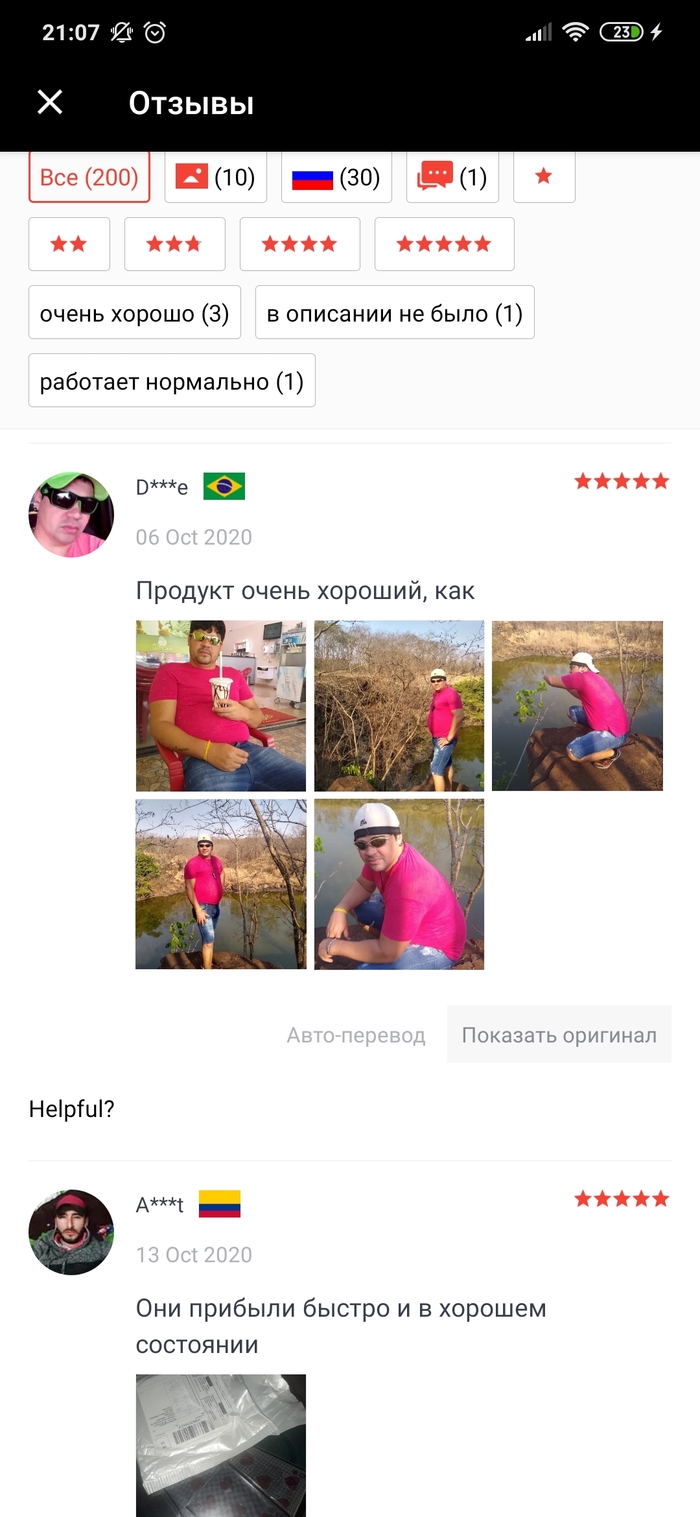Filter by one-star reviews
700x1517 pixels.
tap(544, 177)
